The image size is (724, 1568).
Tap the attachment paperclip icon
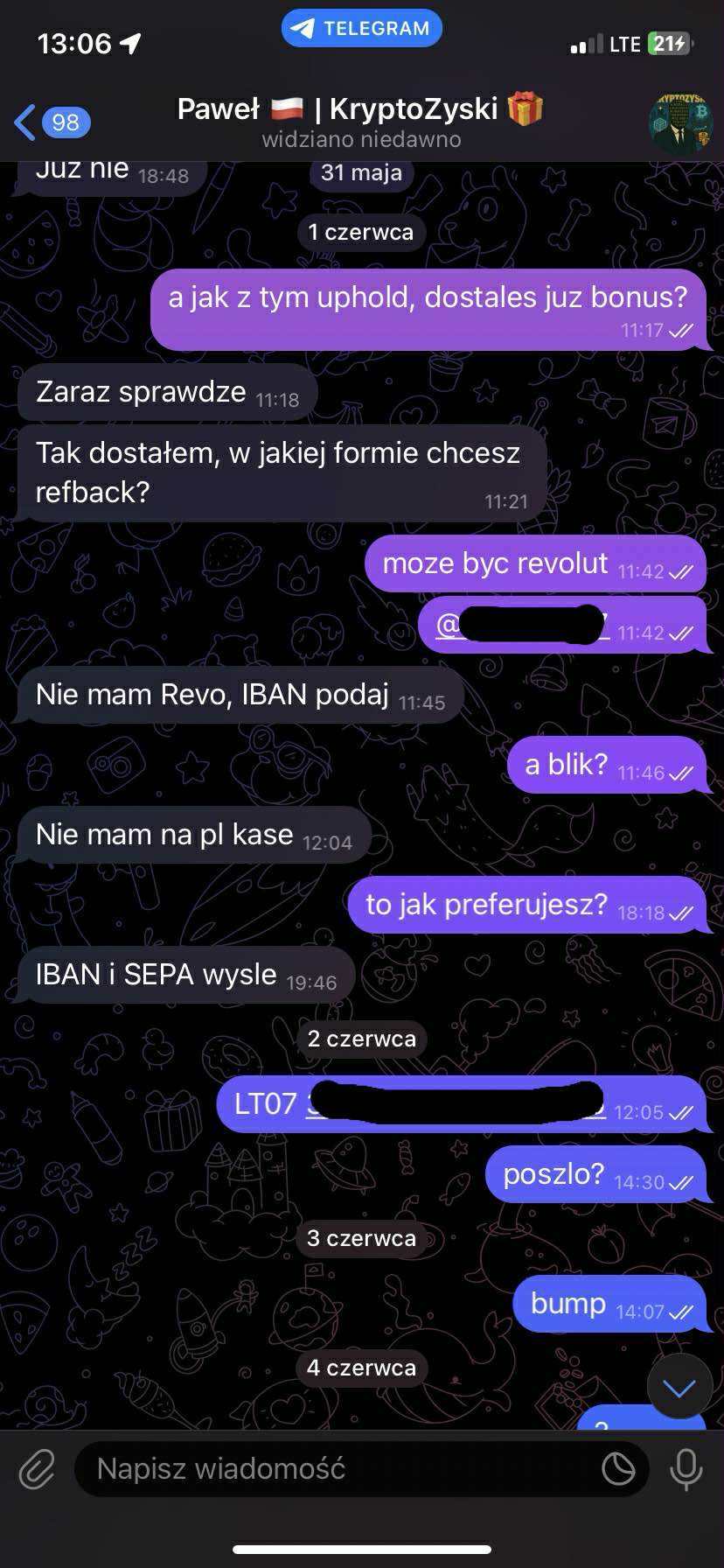pos(37,1469)
